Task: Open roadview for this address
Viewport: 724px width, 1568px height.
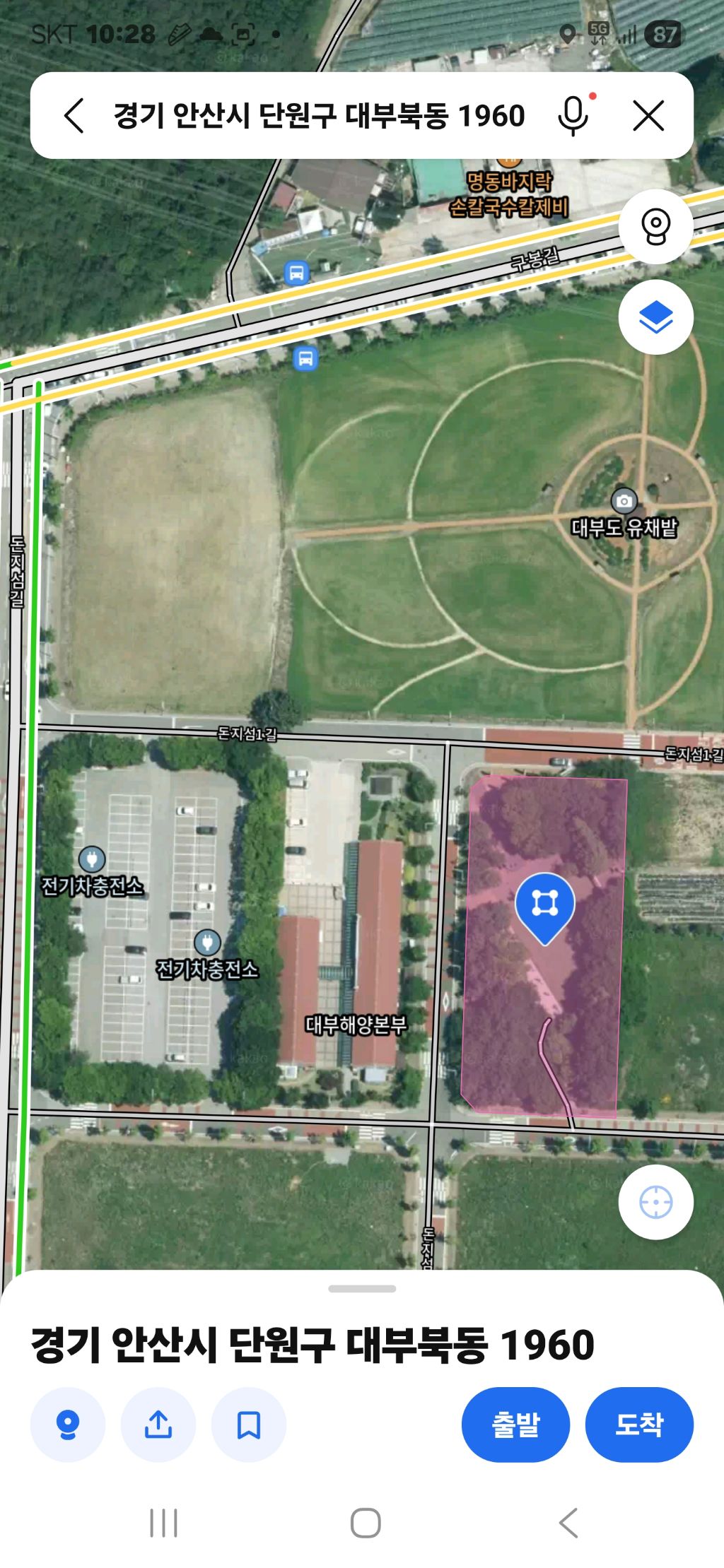Action: tap(68, 1425)
